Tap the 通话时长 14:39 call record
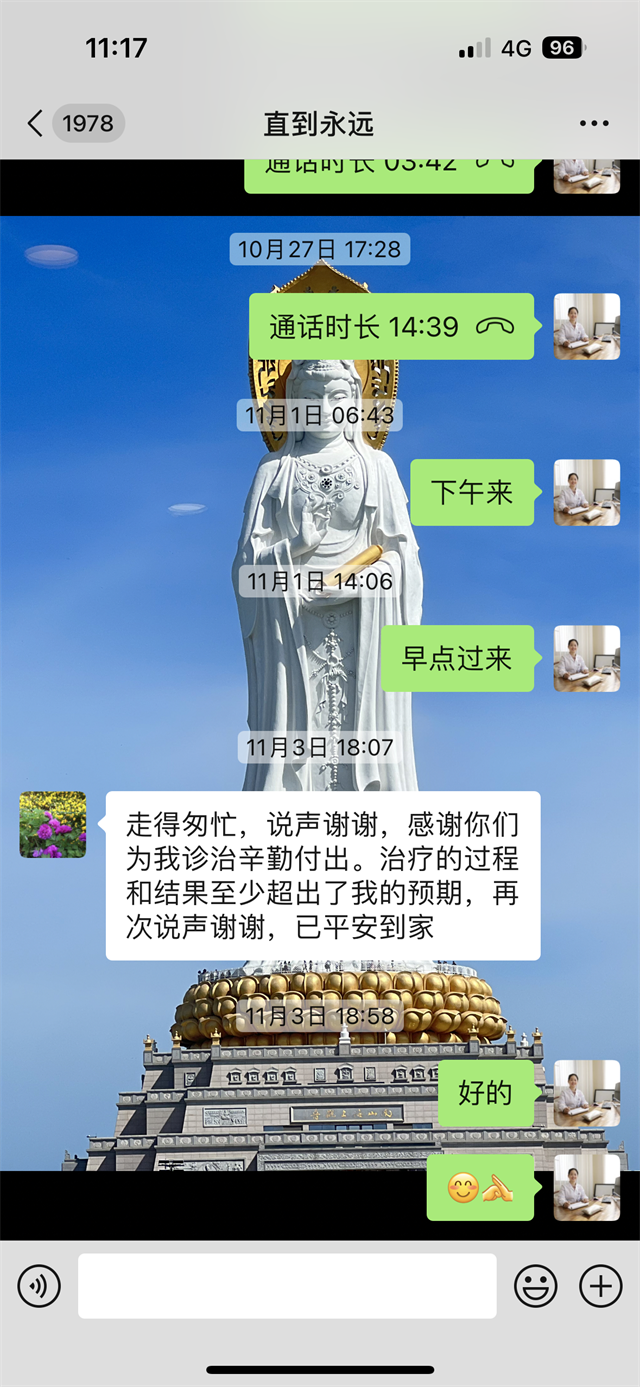 [391, 326]
